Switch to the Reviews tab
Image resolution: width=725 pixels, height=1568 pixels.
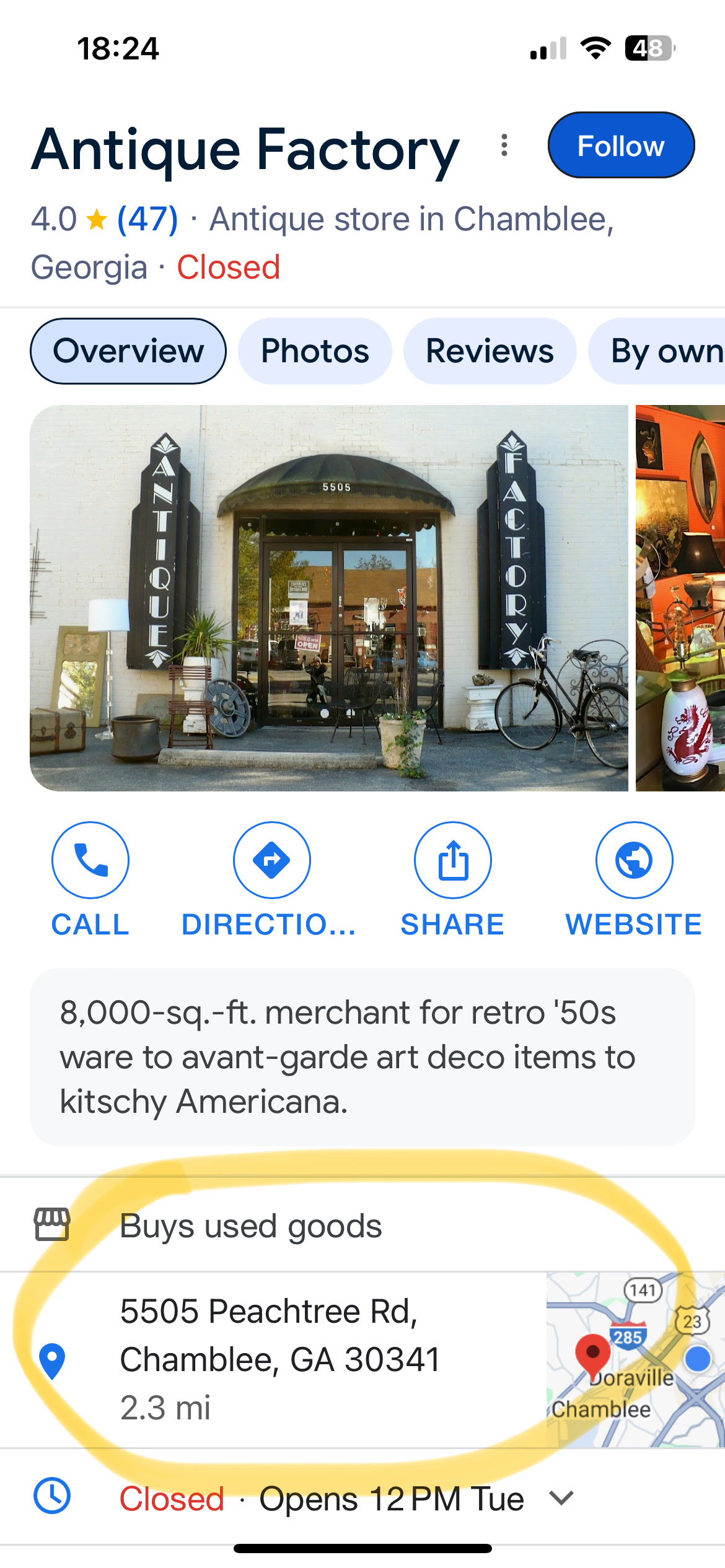tap(490, 351)
